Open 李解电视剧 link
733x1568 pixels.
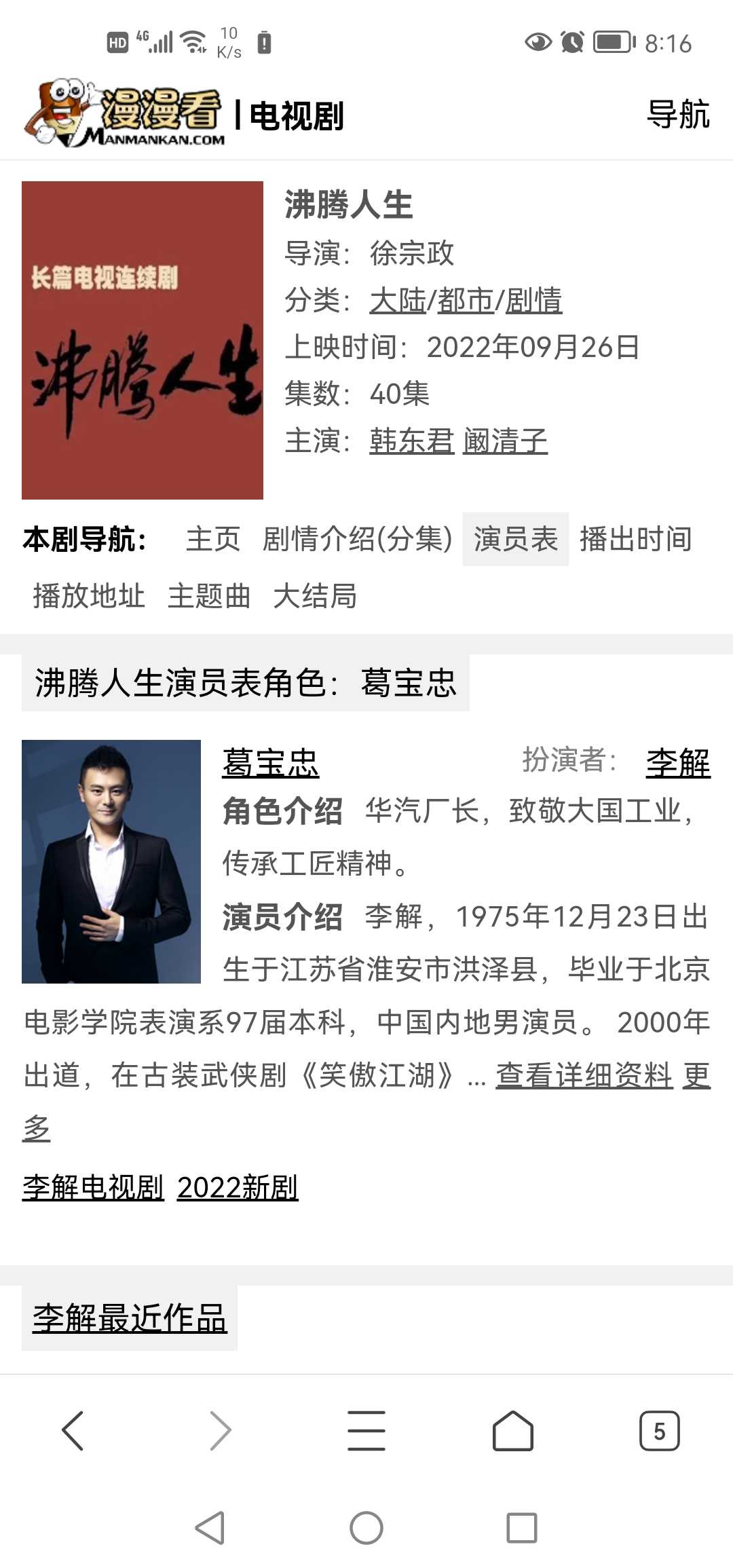tap(93, 1187)
